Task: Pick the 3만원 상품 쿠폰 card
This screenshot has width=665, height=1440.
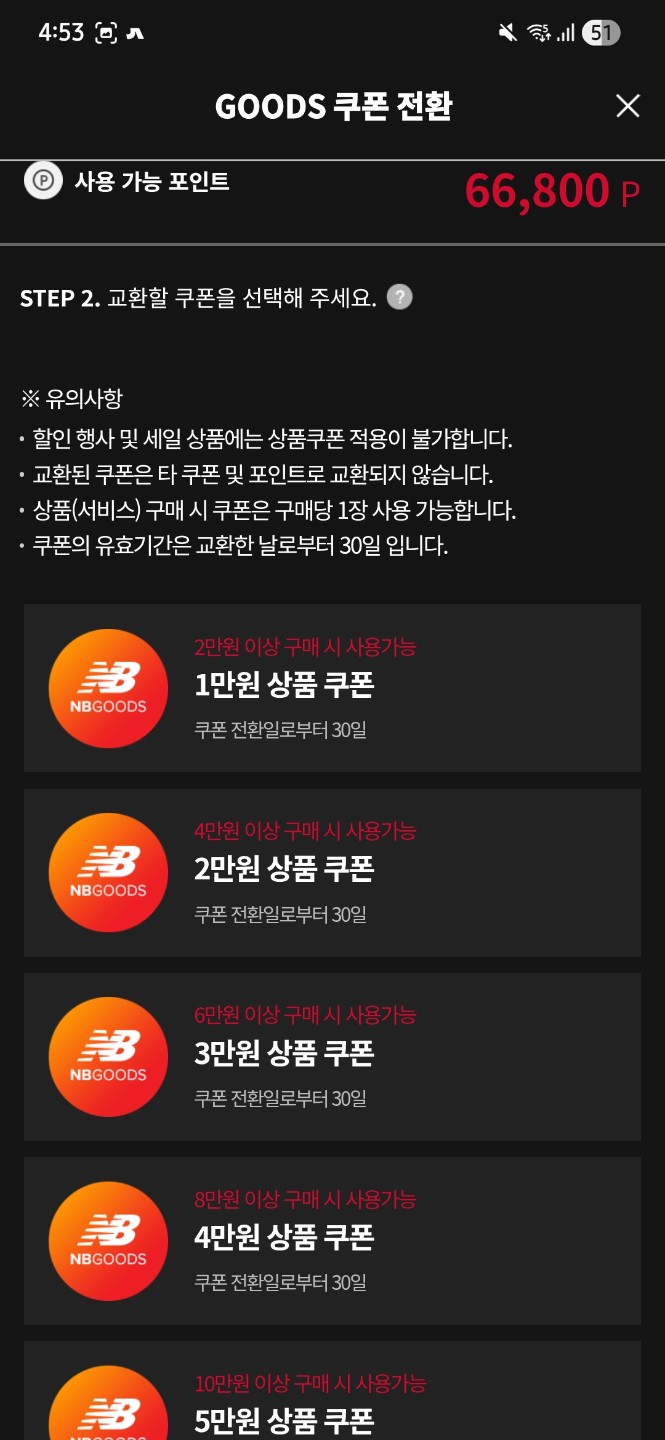Action: coord(332,1056)
